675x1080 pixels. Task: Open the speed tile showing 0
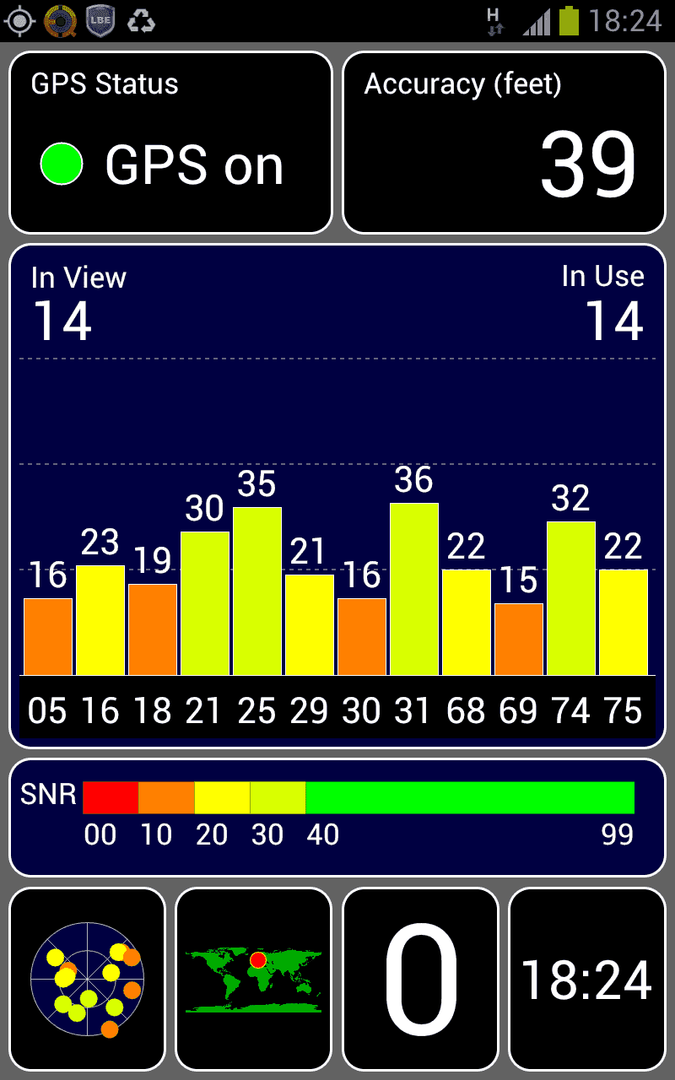420,978
